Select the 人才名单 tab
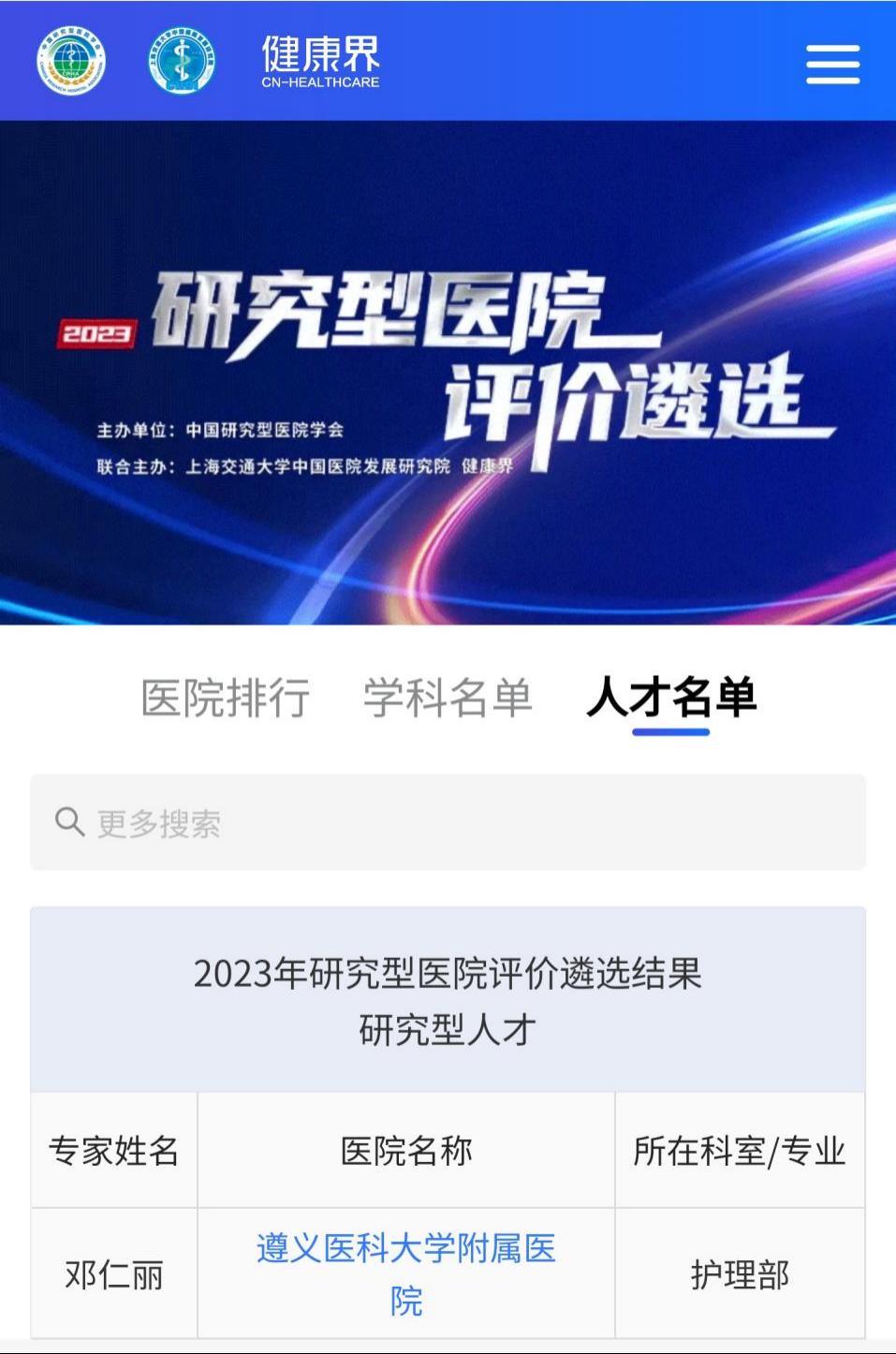 671,698
